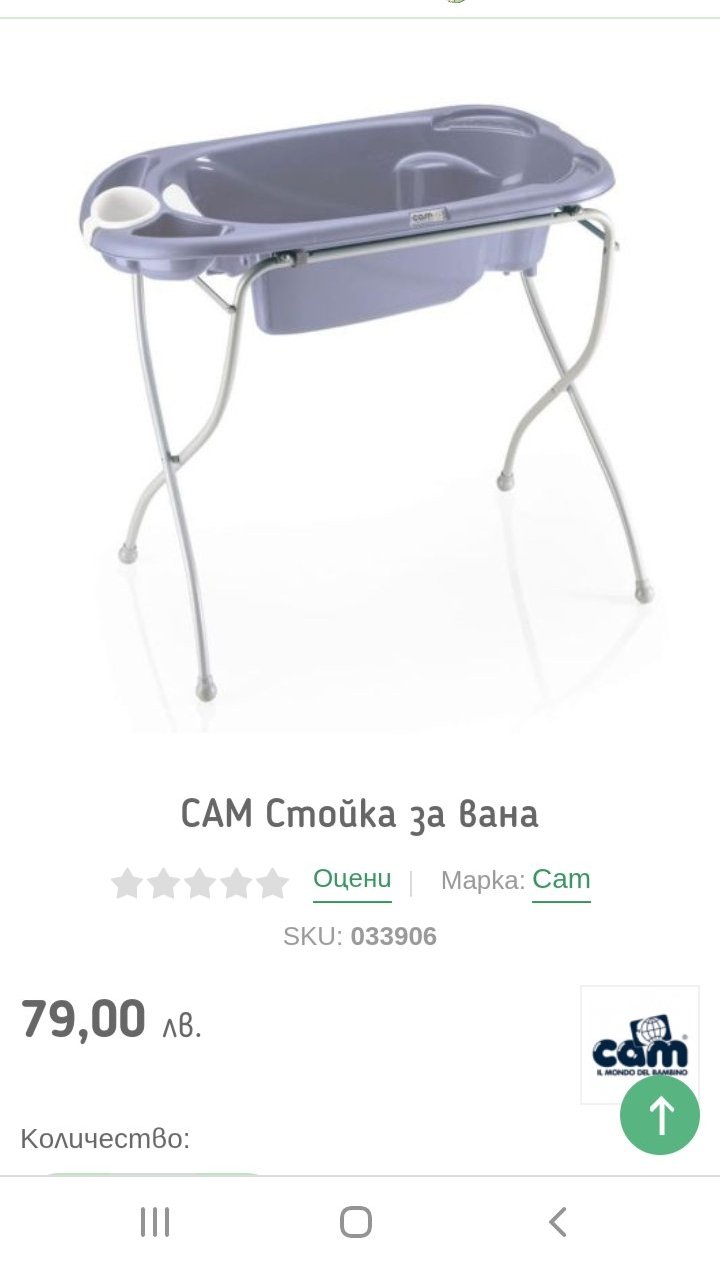Tap the green scroll-to-top arrow button
This screenshot has width=720, height=1271.
[660, 1115]
